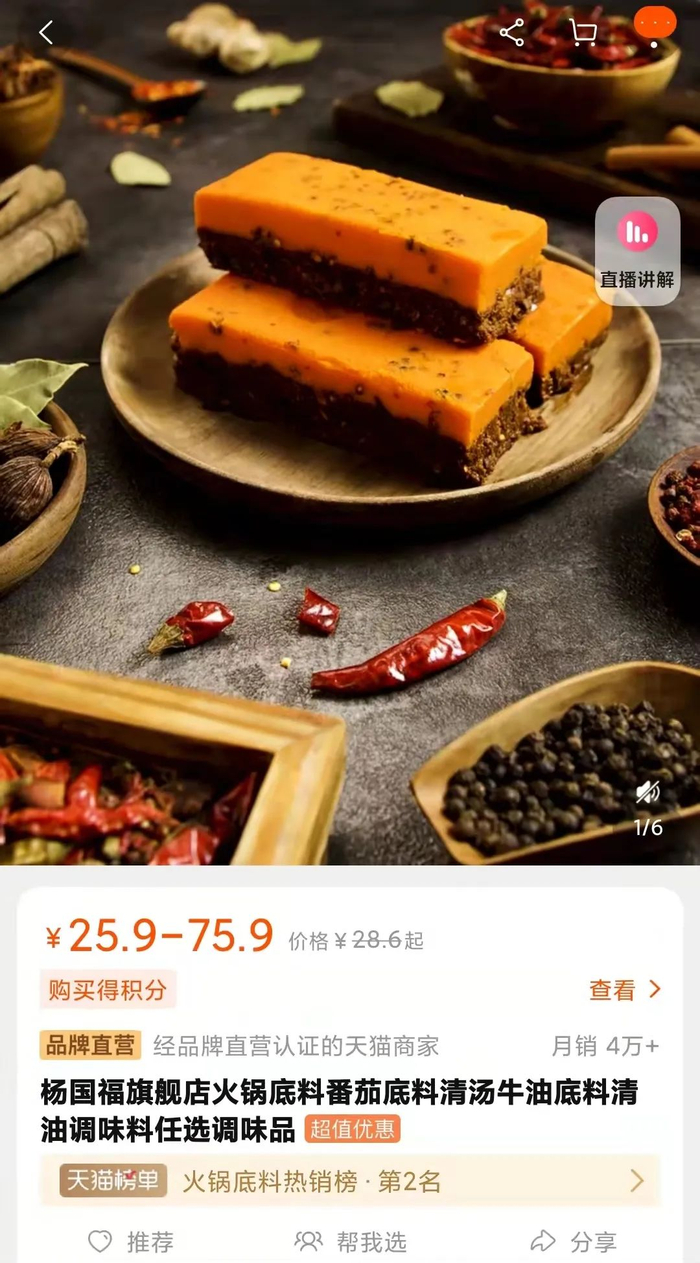Tap 推荐 to recommend this item
The height and width of the screenshot is (1263, 700).
131,1242
